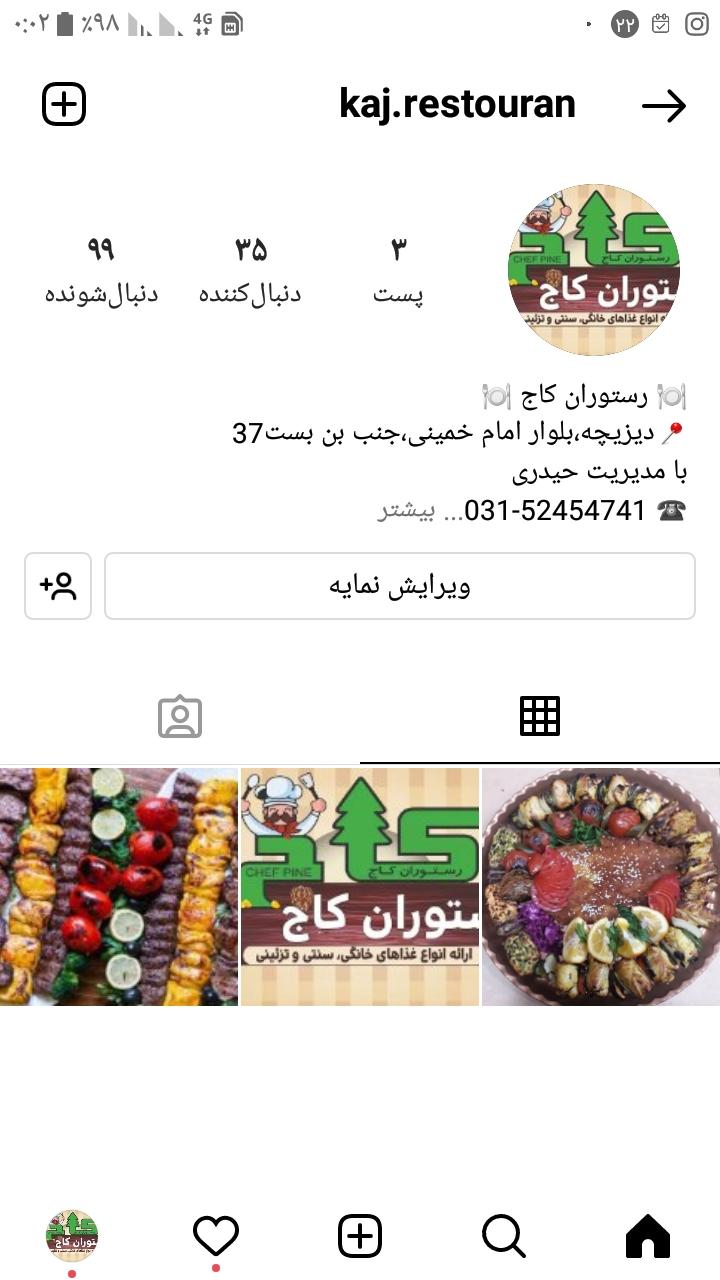Open the search tab
The height and width of the screenshot is (1280, 720).
tap(503, 1236)
